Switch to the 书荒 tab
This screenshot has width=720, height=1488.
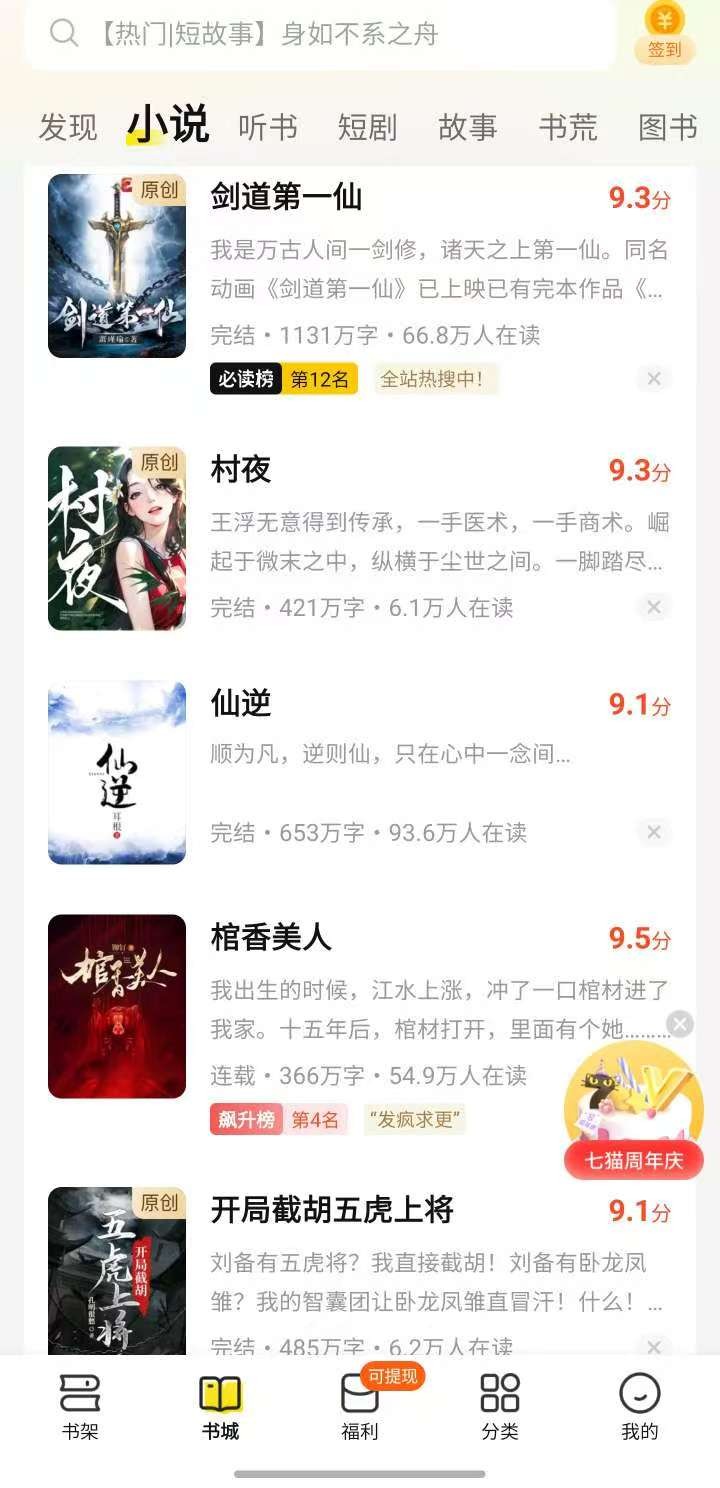567,128
